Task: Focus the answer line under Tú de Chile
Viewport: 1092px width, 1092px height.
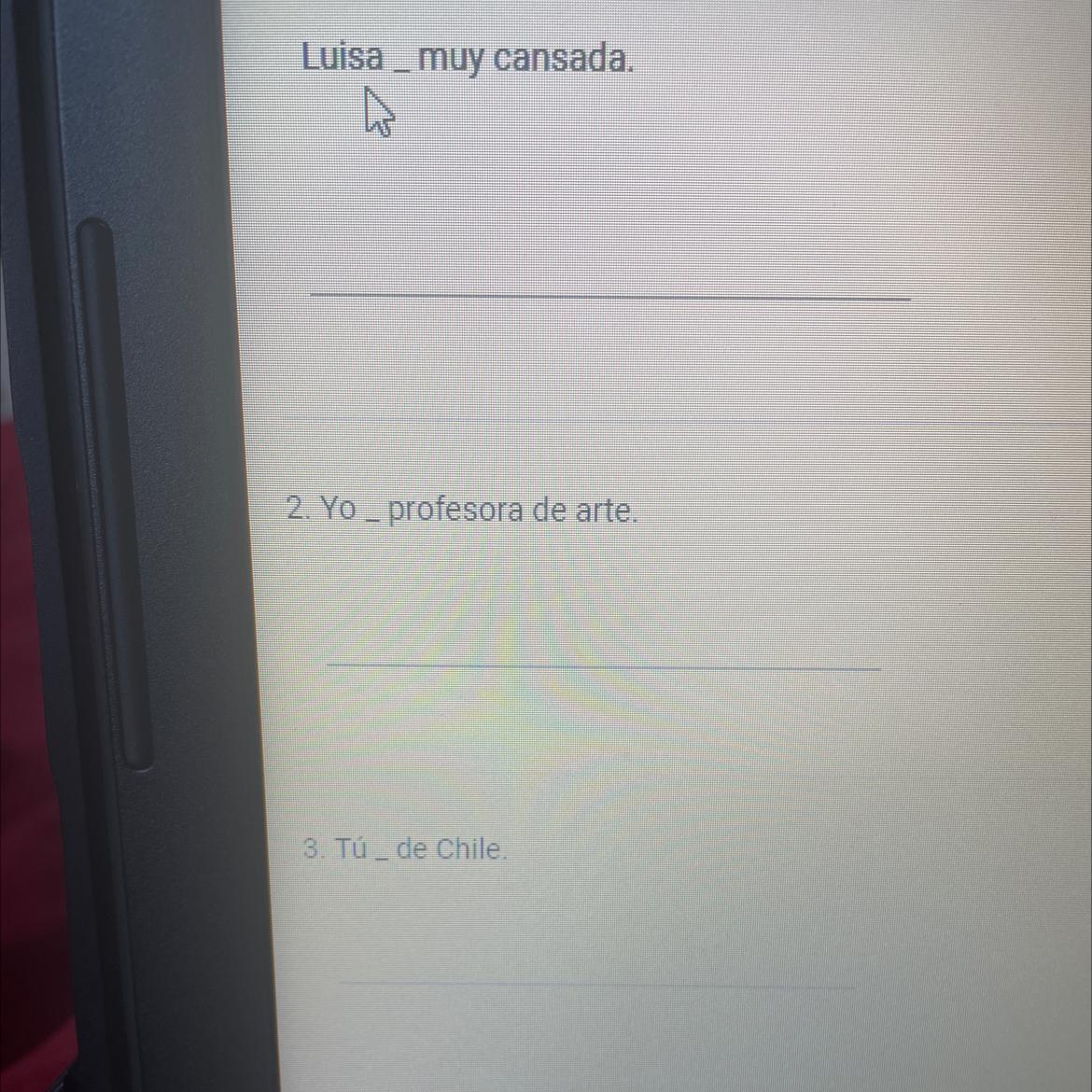Action: tap(596, 970)
